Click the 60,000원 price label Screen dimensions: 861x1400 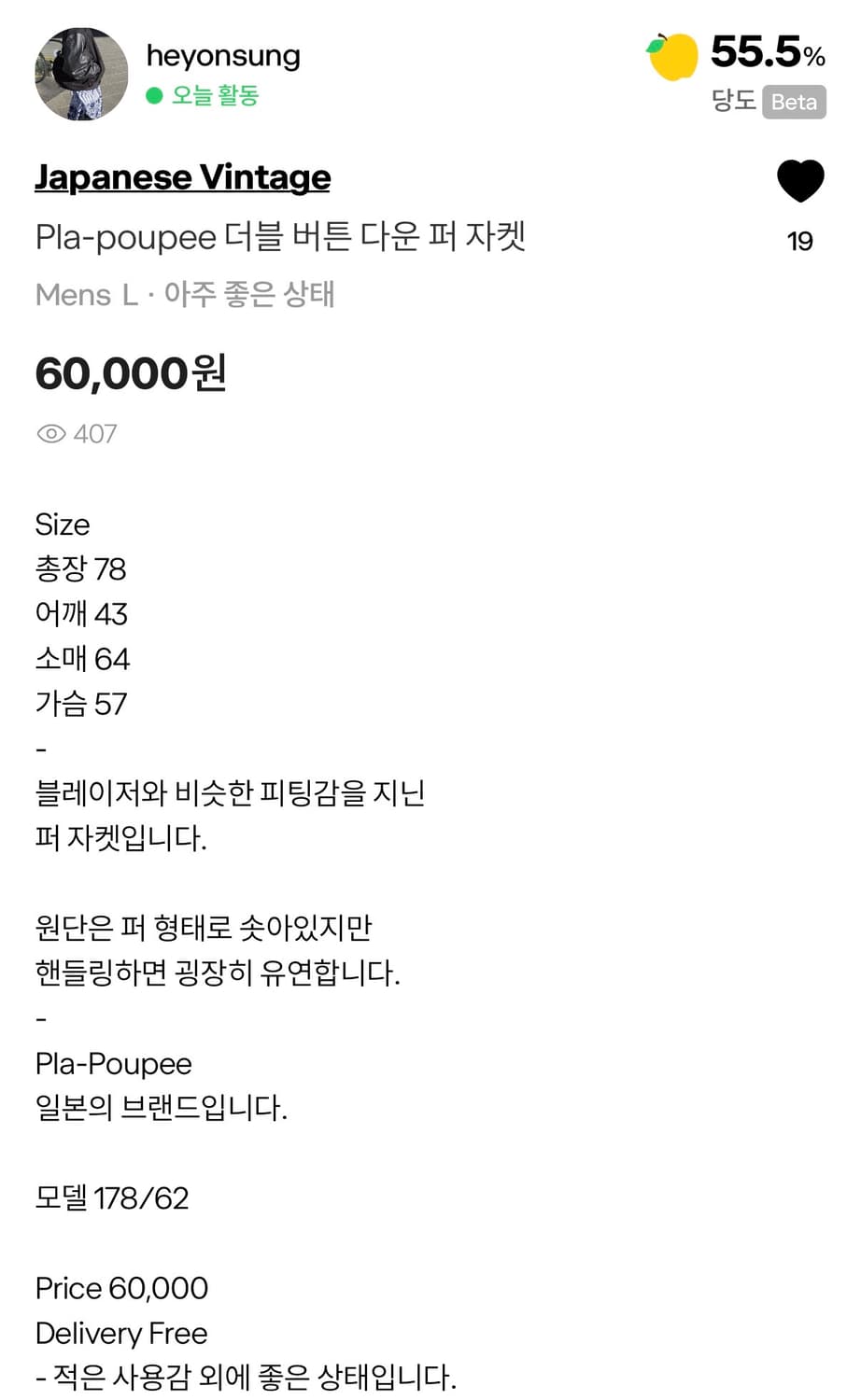(130, 373)
